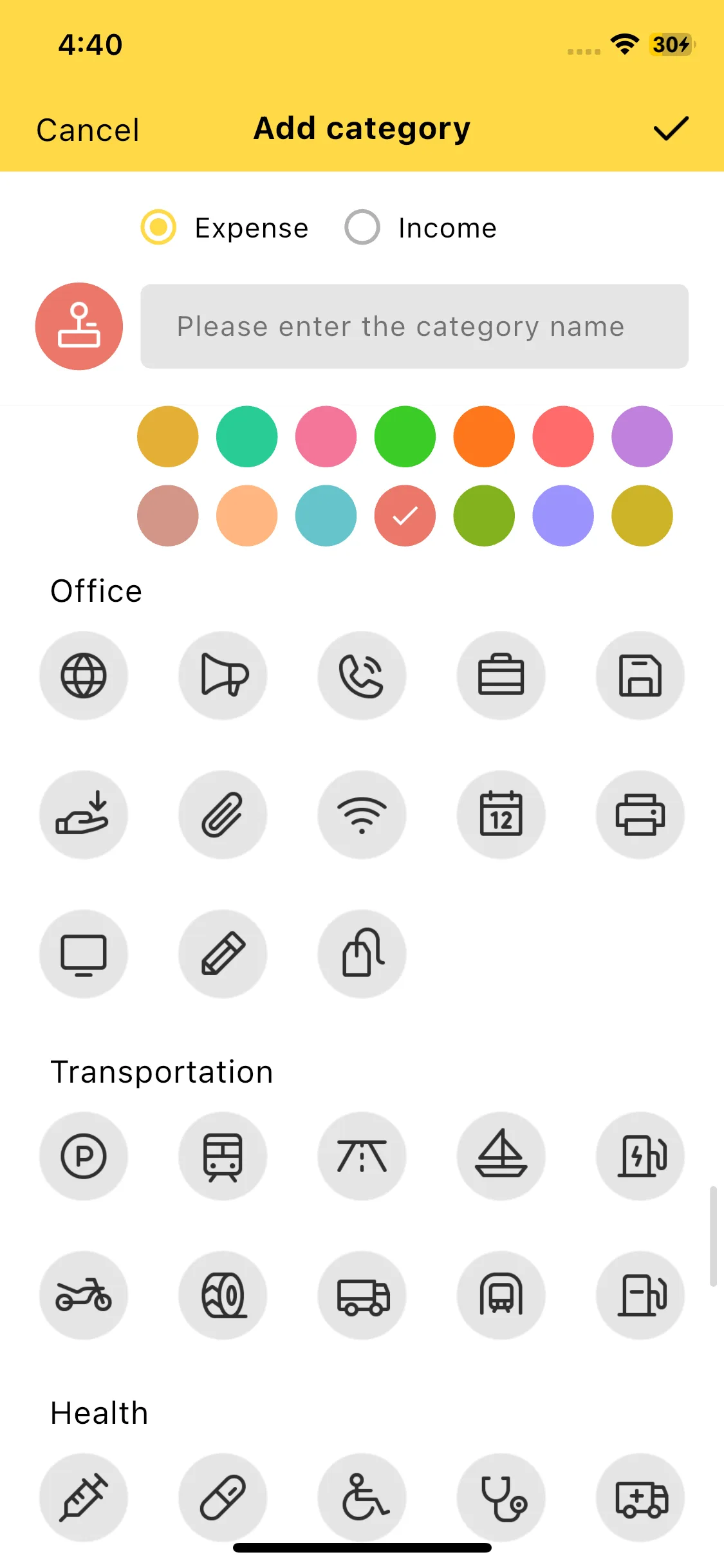Focus the category name field

pos(414,326)
